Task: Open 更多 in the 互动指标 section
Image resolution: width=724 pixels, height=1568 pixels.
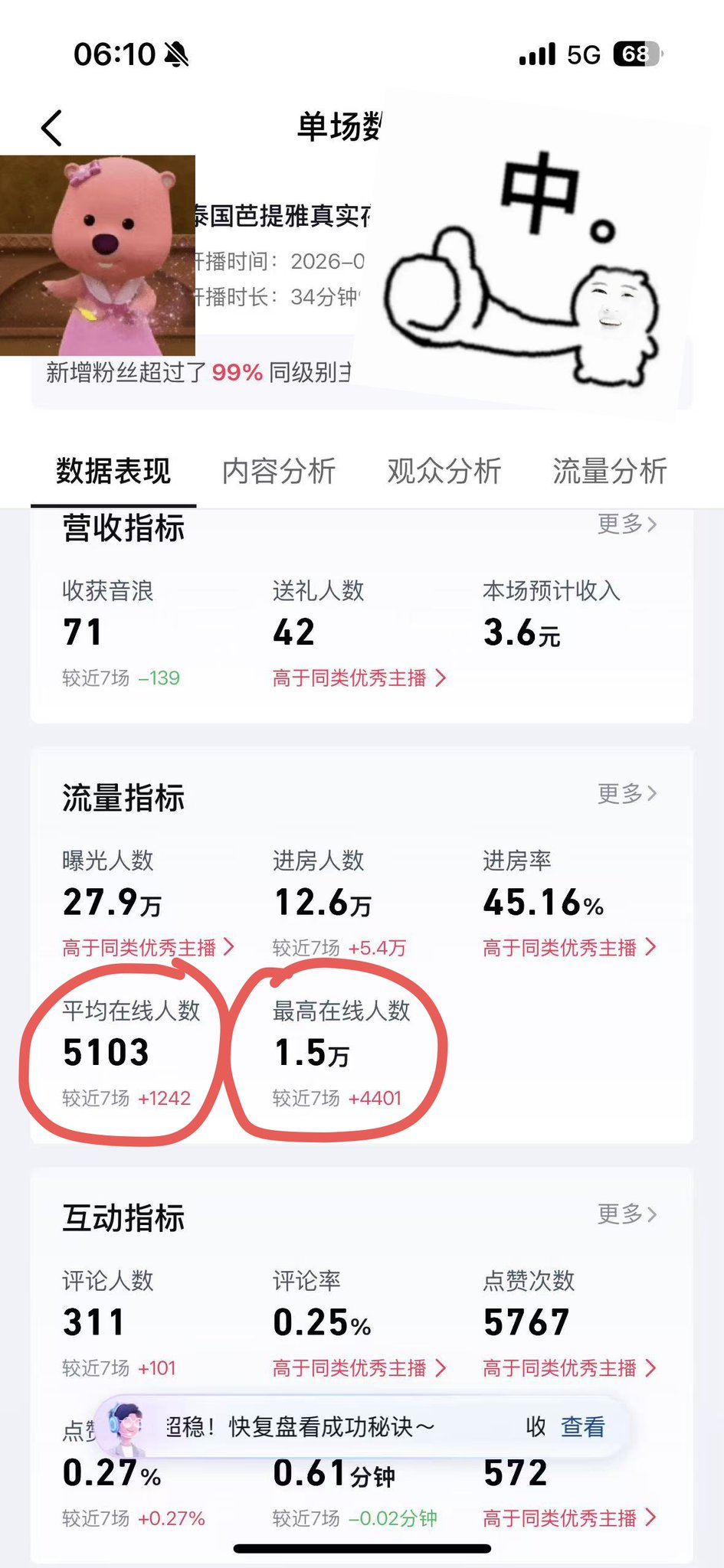Action: click(x=627, y=1214)
